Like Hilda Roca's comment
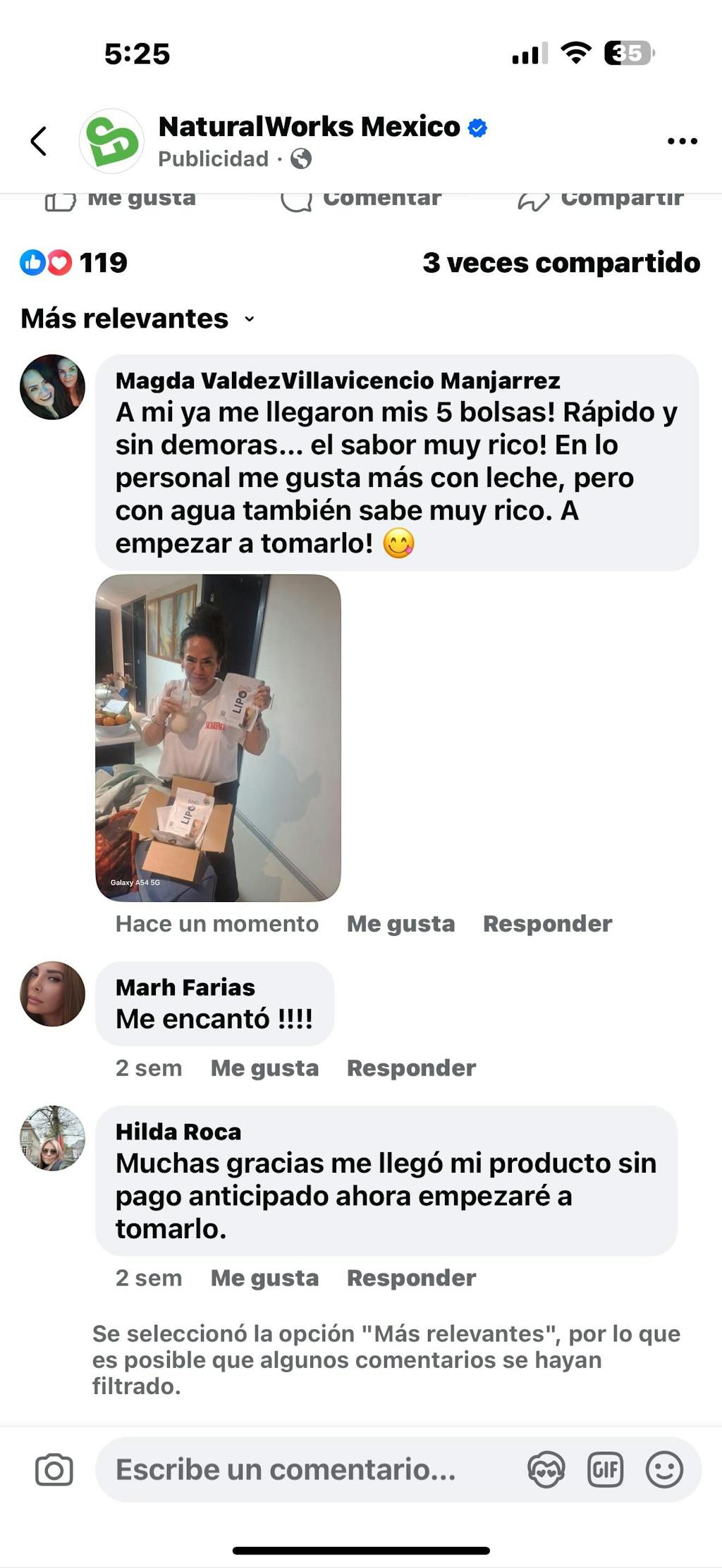The height and width of the screenshot is (1568, 722). pos(264,1278)
